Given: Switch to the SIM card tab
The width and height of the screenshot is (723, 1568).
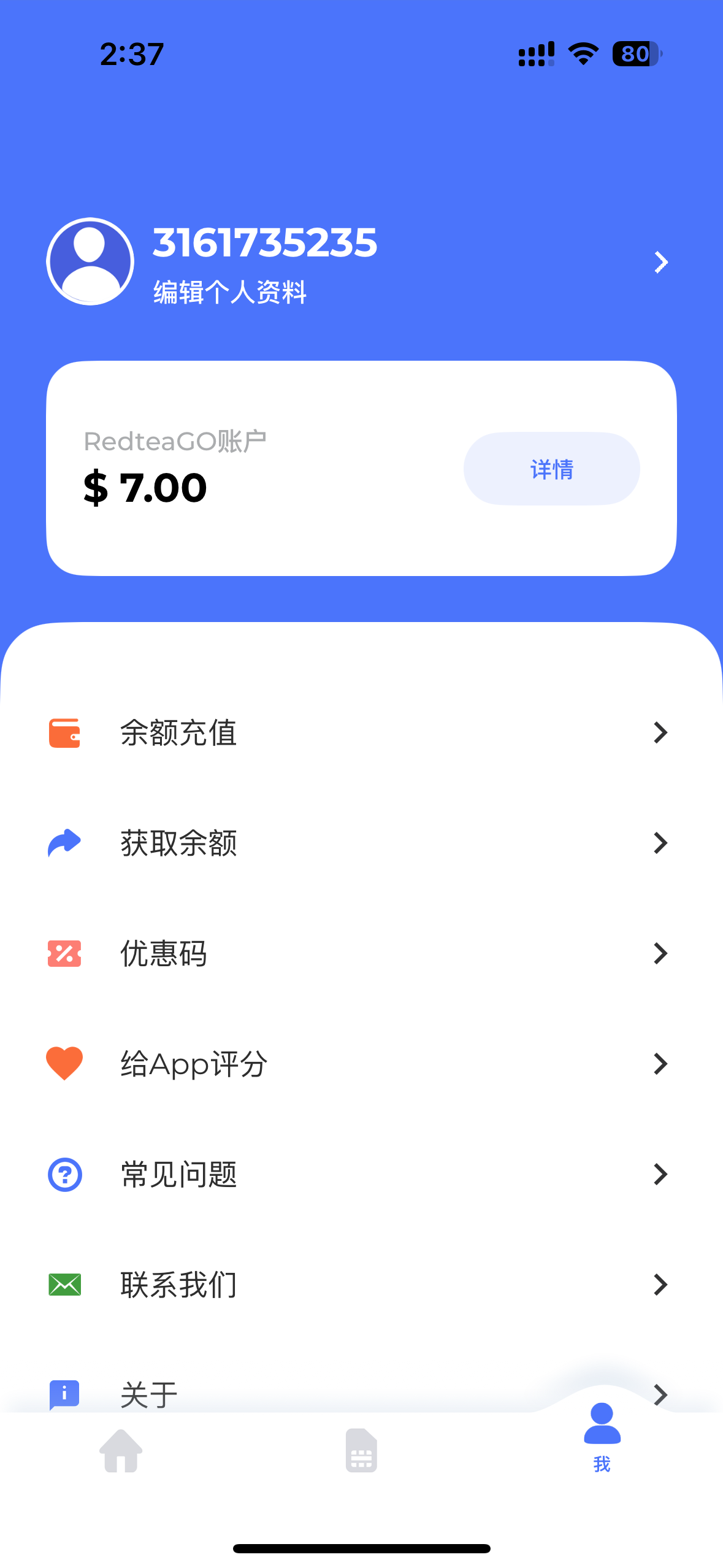Looking at the screenshot, I should [361, 1451].
